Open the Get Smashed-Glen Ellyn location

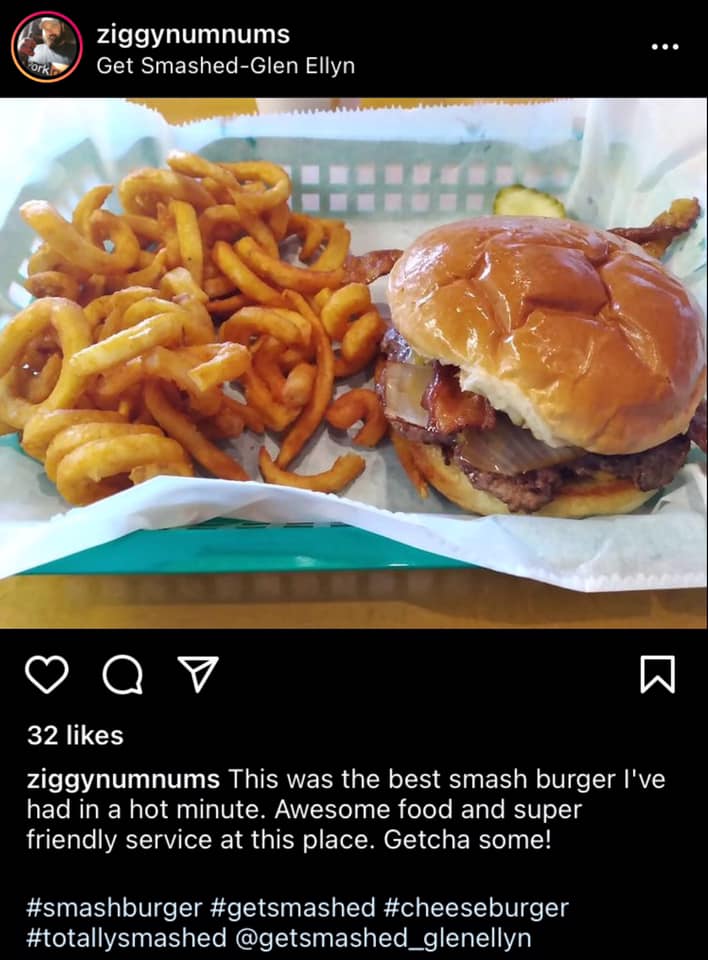click(x=225, y=67)
